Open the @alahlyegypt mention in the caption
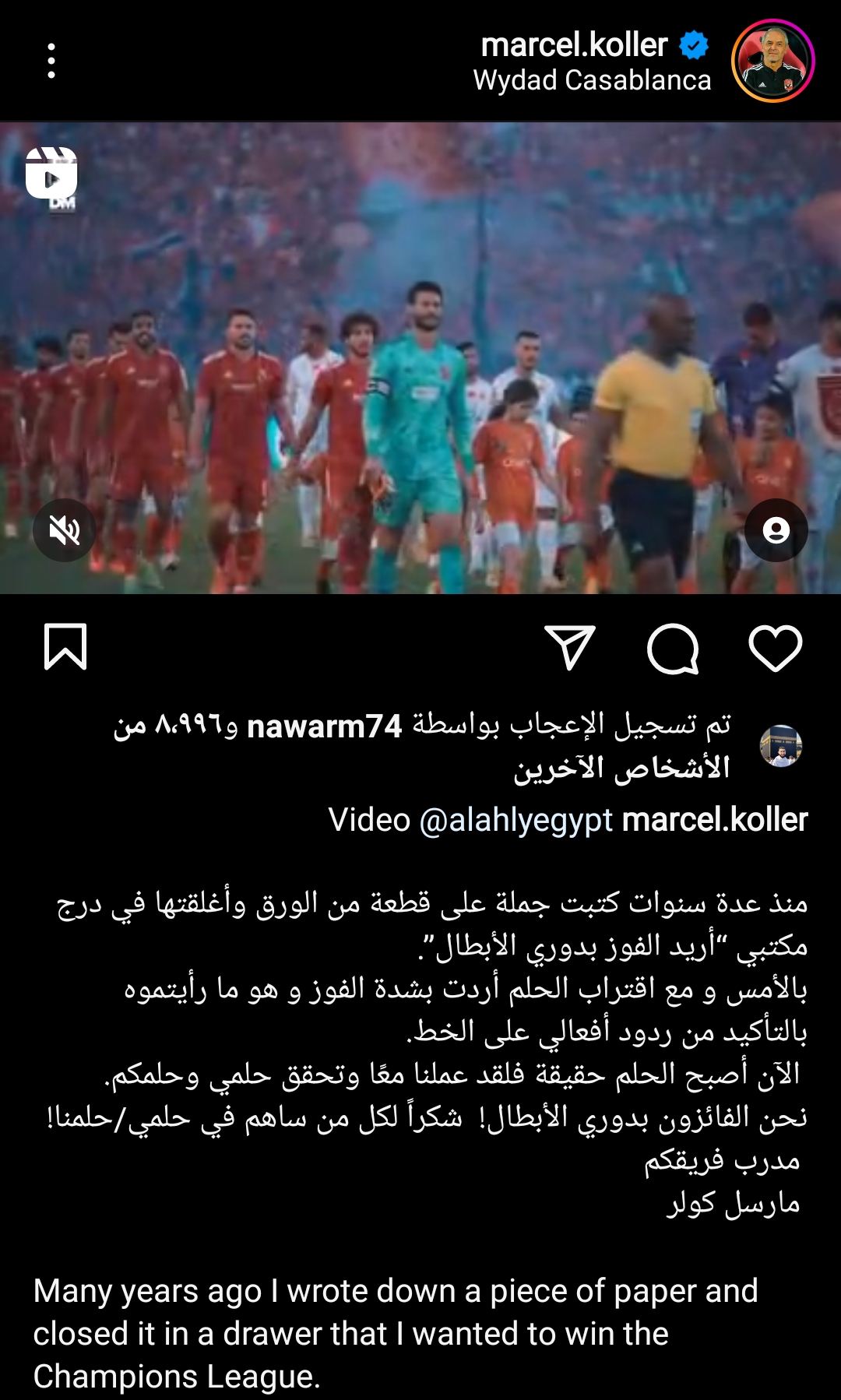 [x=516, y=820]
